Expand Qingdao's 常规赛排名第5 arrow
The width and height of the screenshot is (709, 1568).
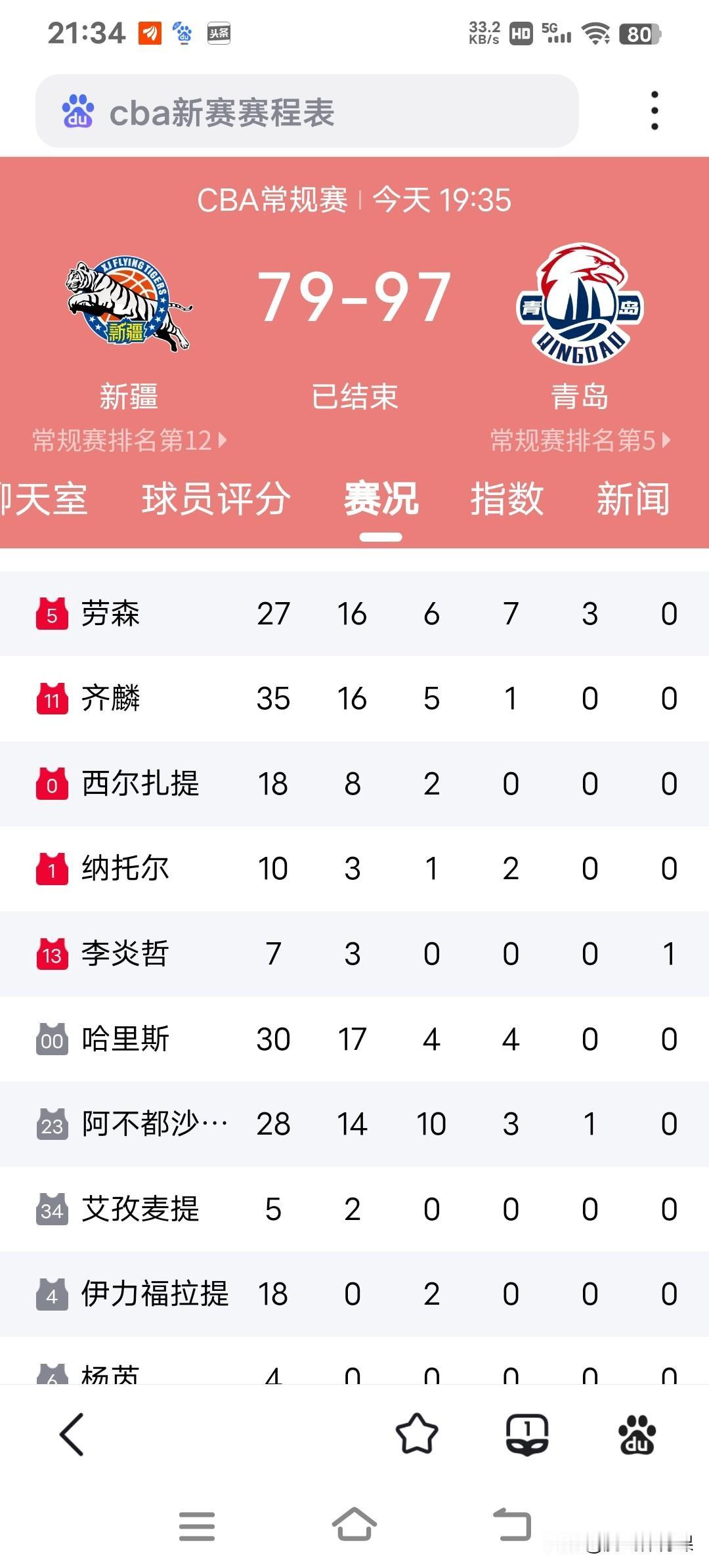[x=578, y=440]
